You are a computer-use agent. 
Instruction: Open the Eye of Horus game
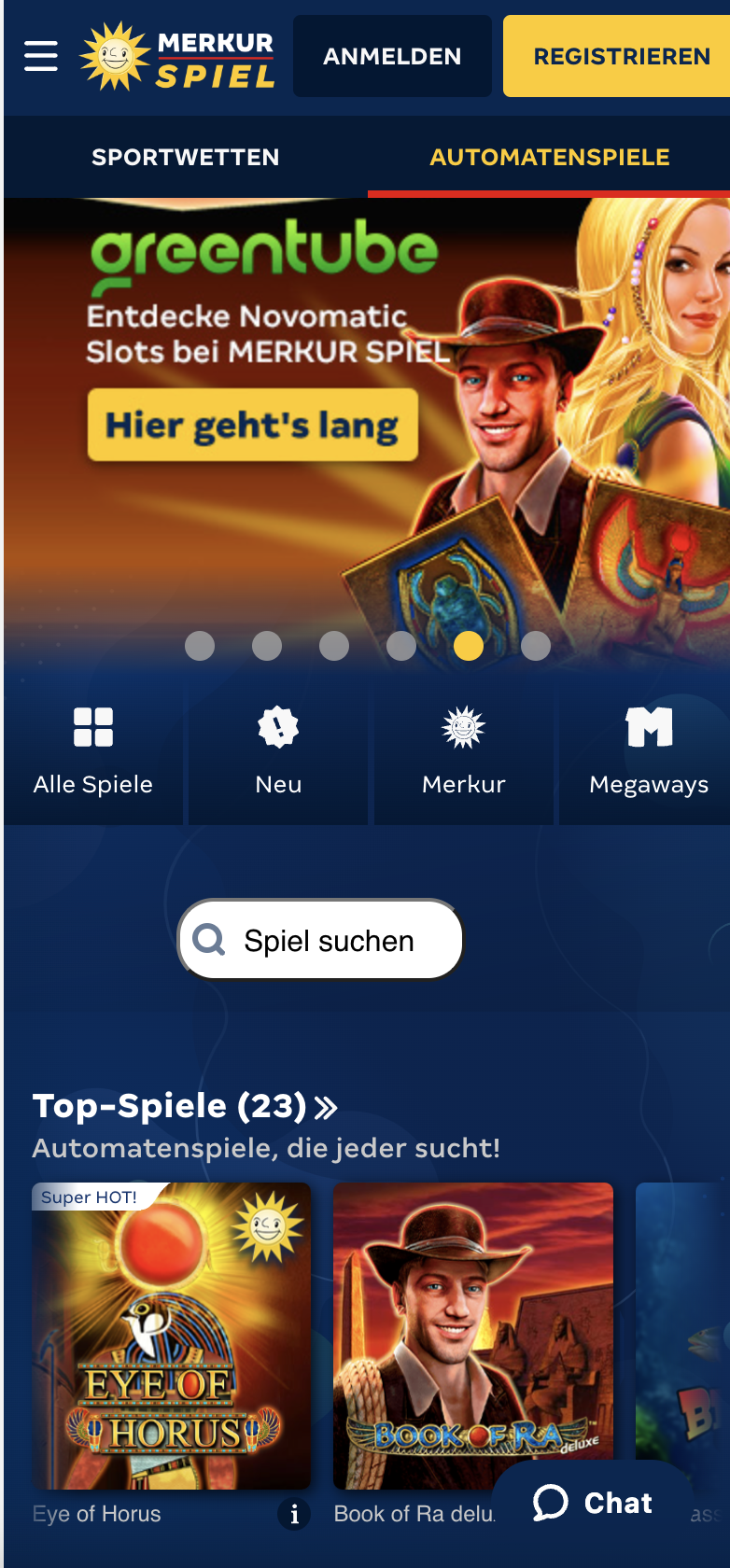(x=172, y=1335)
